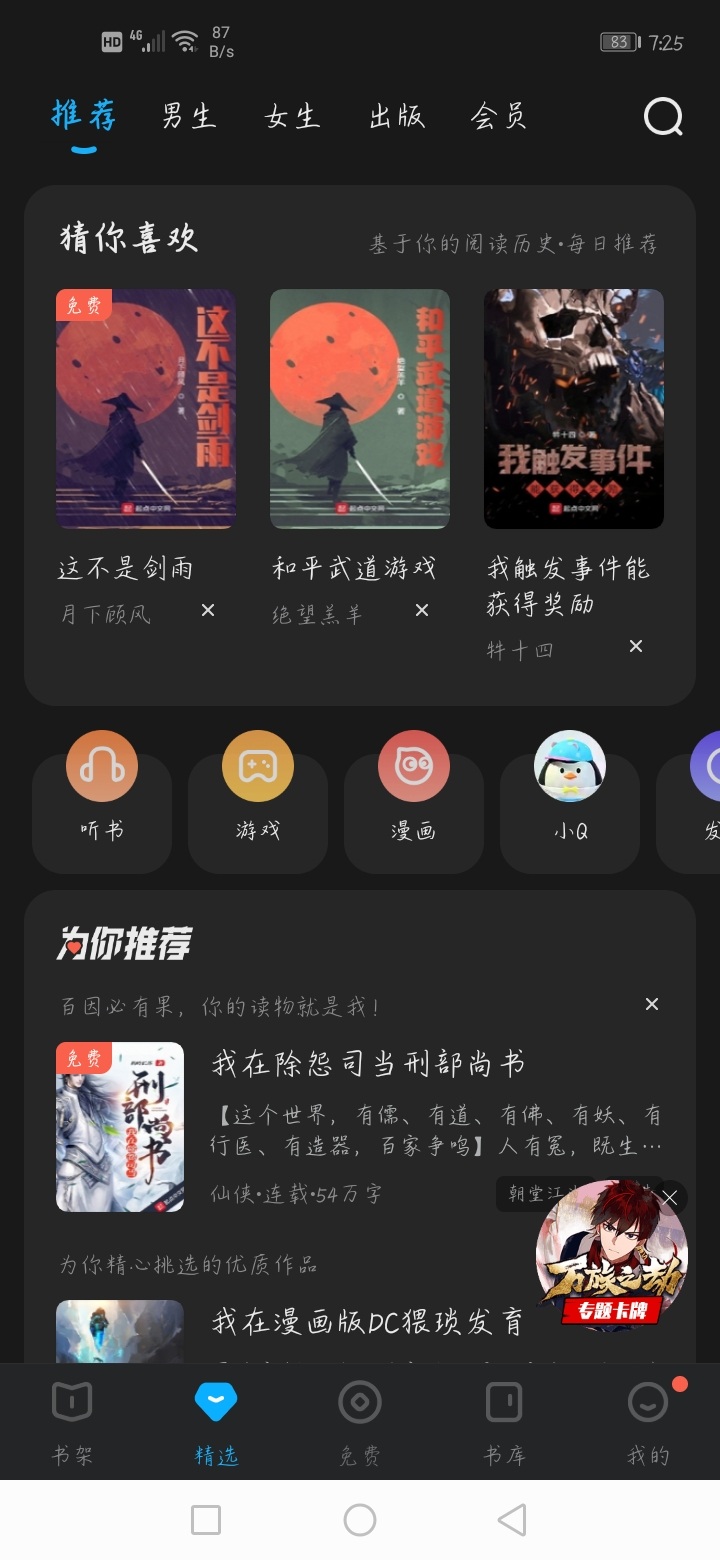Dismiss the 这不是剑雨 recommendation
Image resolution: width=720 pixels, height=1560 pixels.
pyautogui.click(x=208, y=610)
